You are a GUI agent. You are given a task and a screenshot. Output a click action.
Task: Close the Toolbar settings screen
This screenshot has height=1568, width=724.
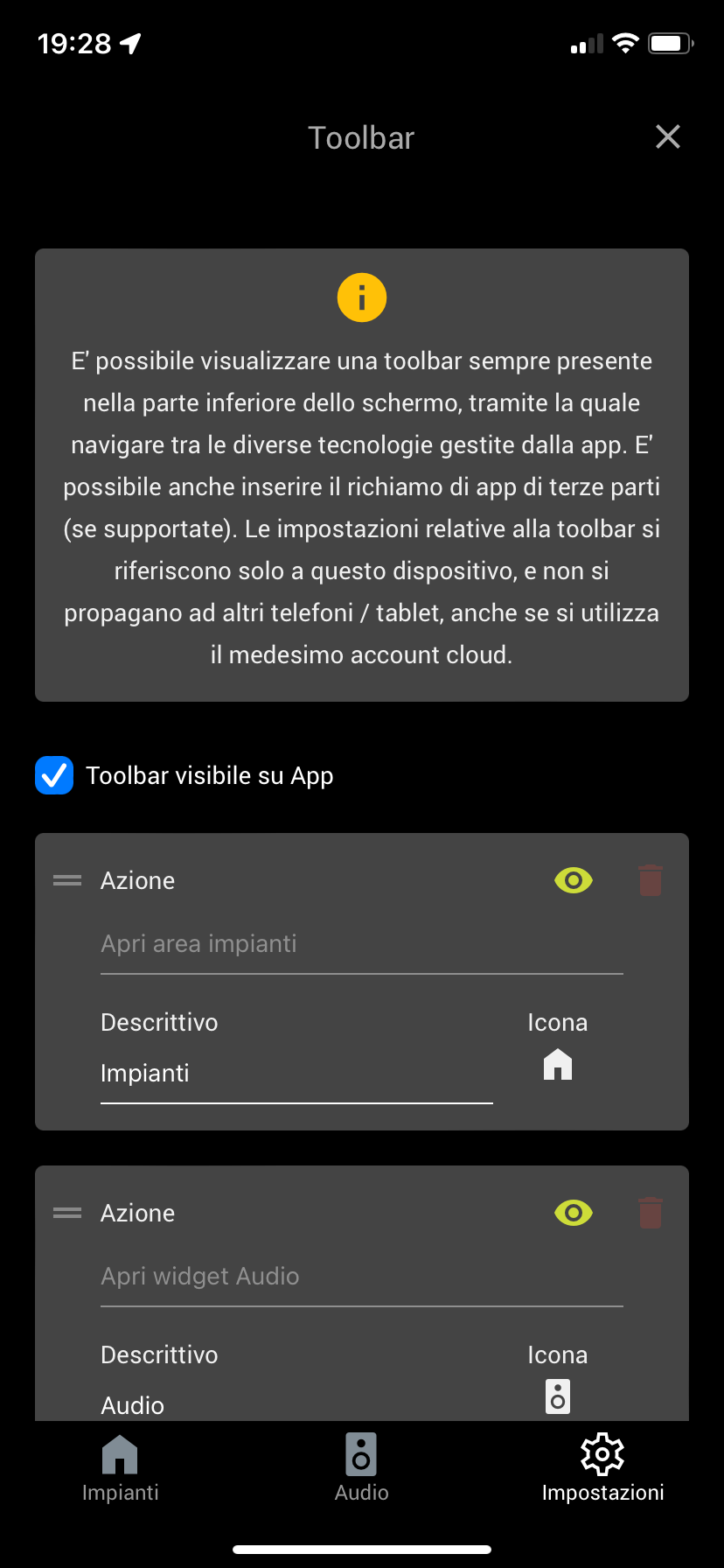coord(668,136)
